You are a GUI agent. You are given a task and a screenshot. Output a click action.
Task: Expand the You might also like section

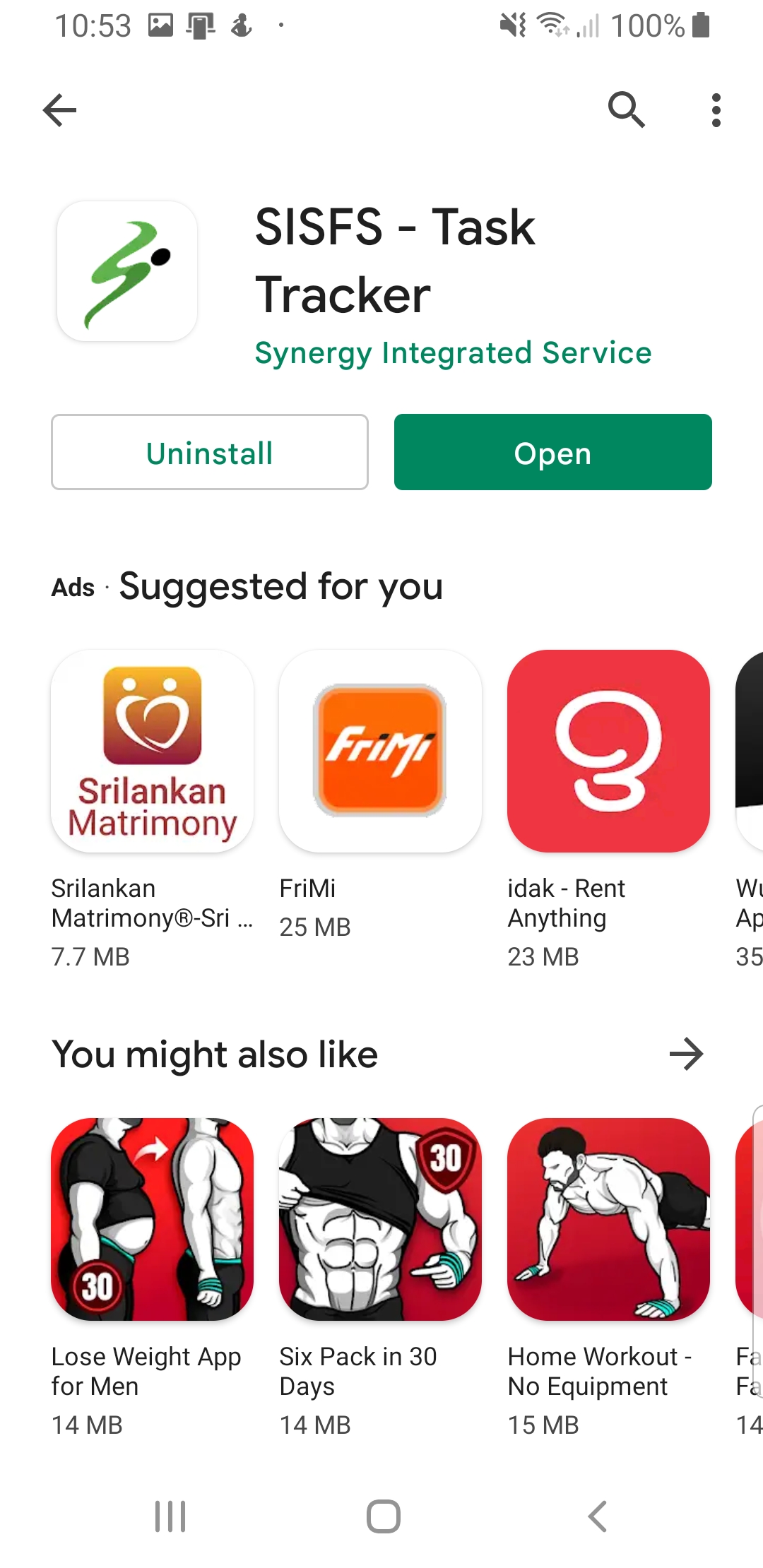click(x=686, y=1055)
